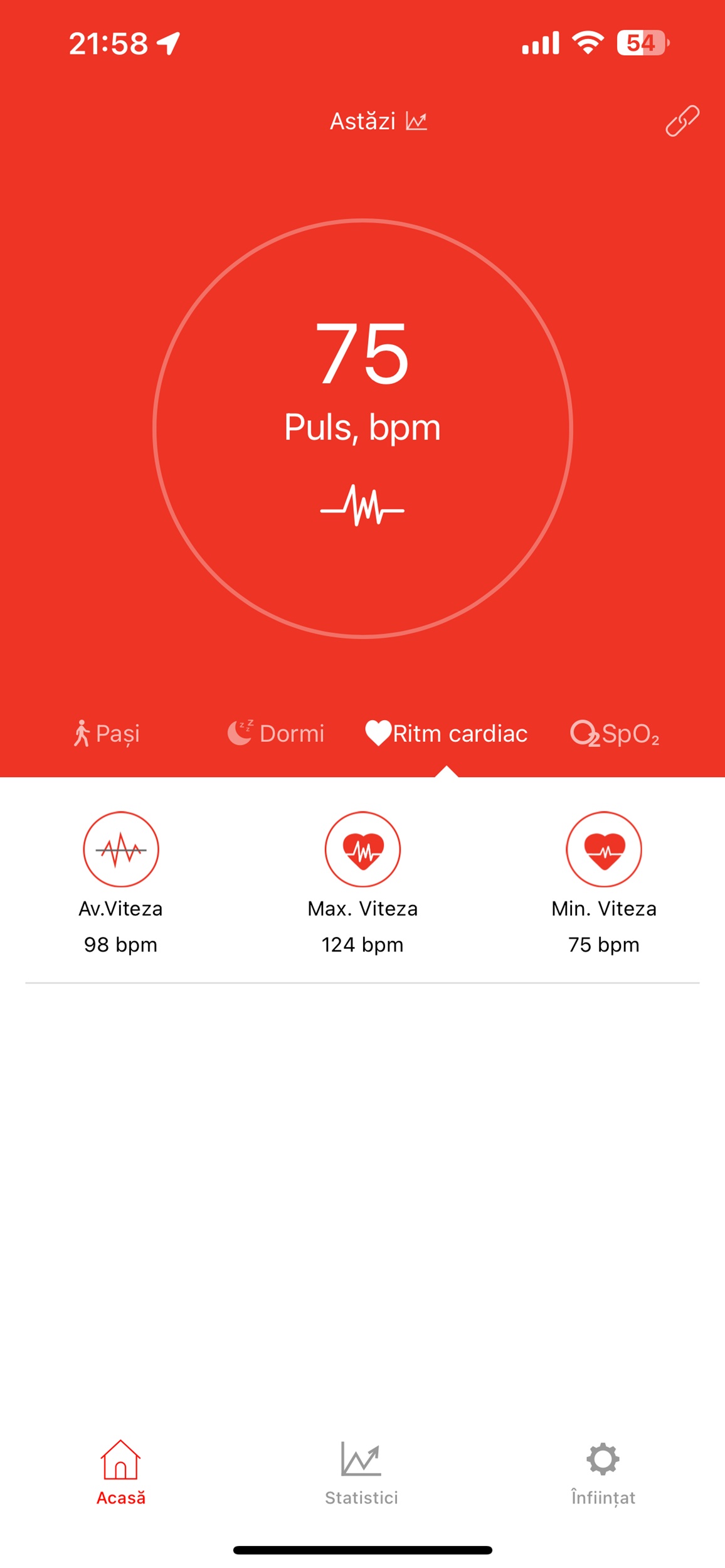Open the Înființat settings tab
The width and height of the screenshot is (725, 1568).
click(x=603, y=1473)
